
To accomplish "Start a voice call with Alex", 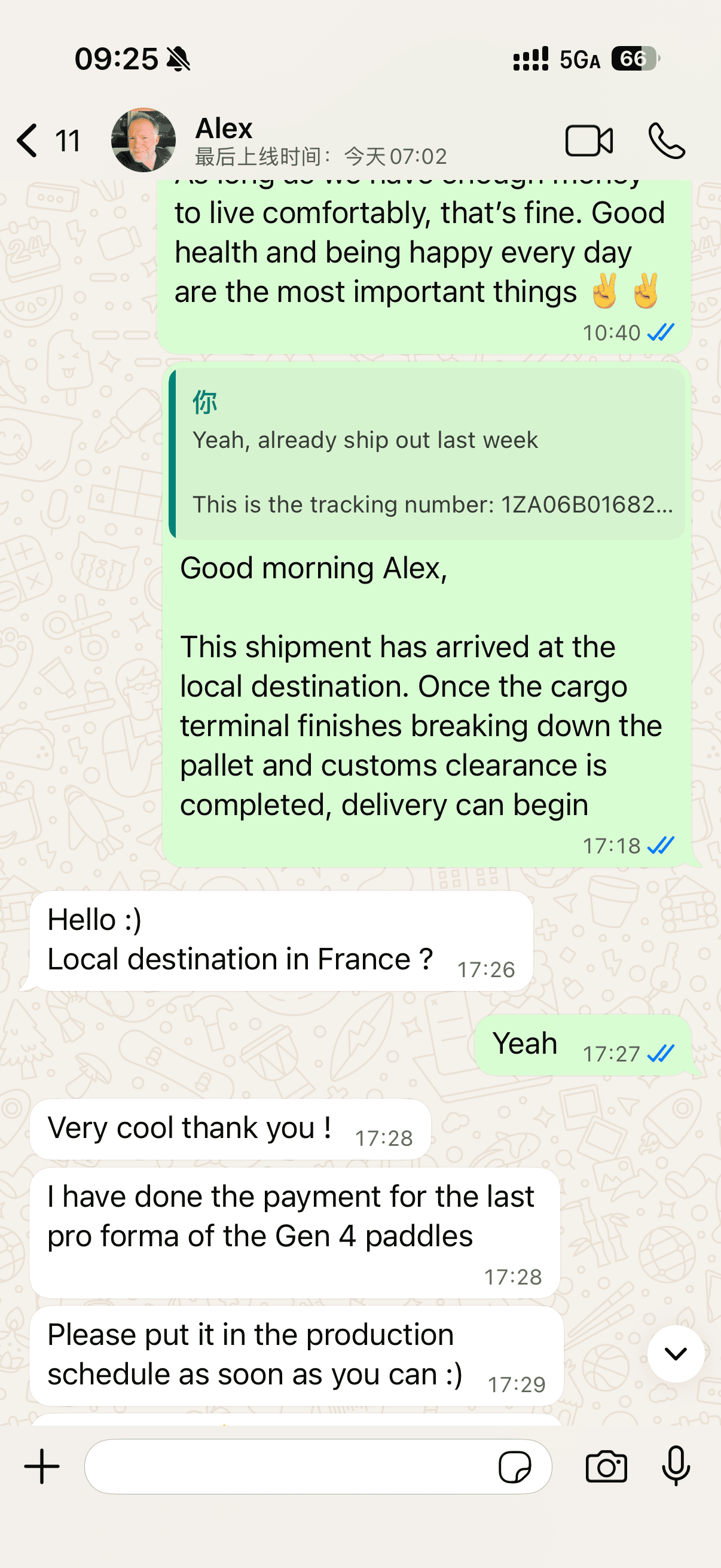I will pyautogui.click(x=666, y=141).
